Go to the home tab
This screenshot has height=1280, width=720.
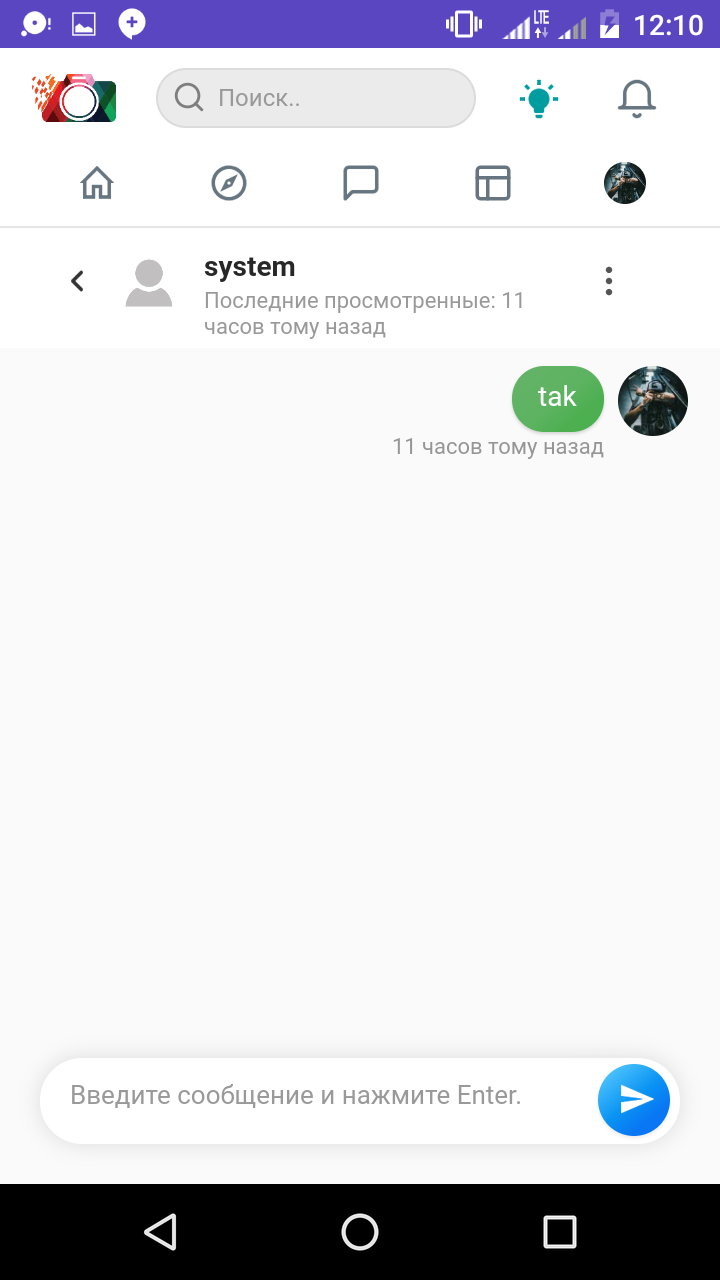97,183
